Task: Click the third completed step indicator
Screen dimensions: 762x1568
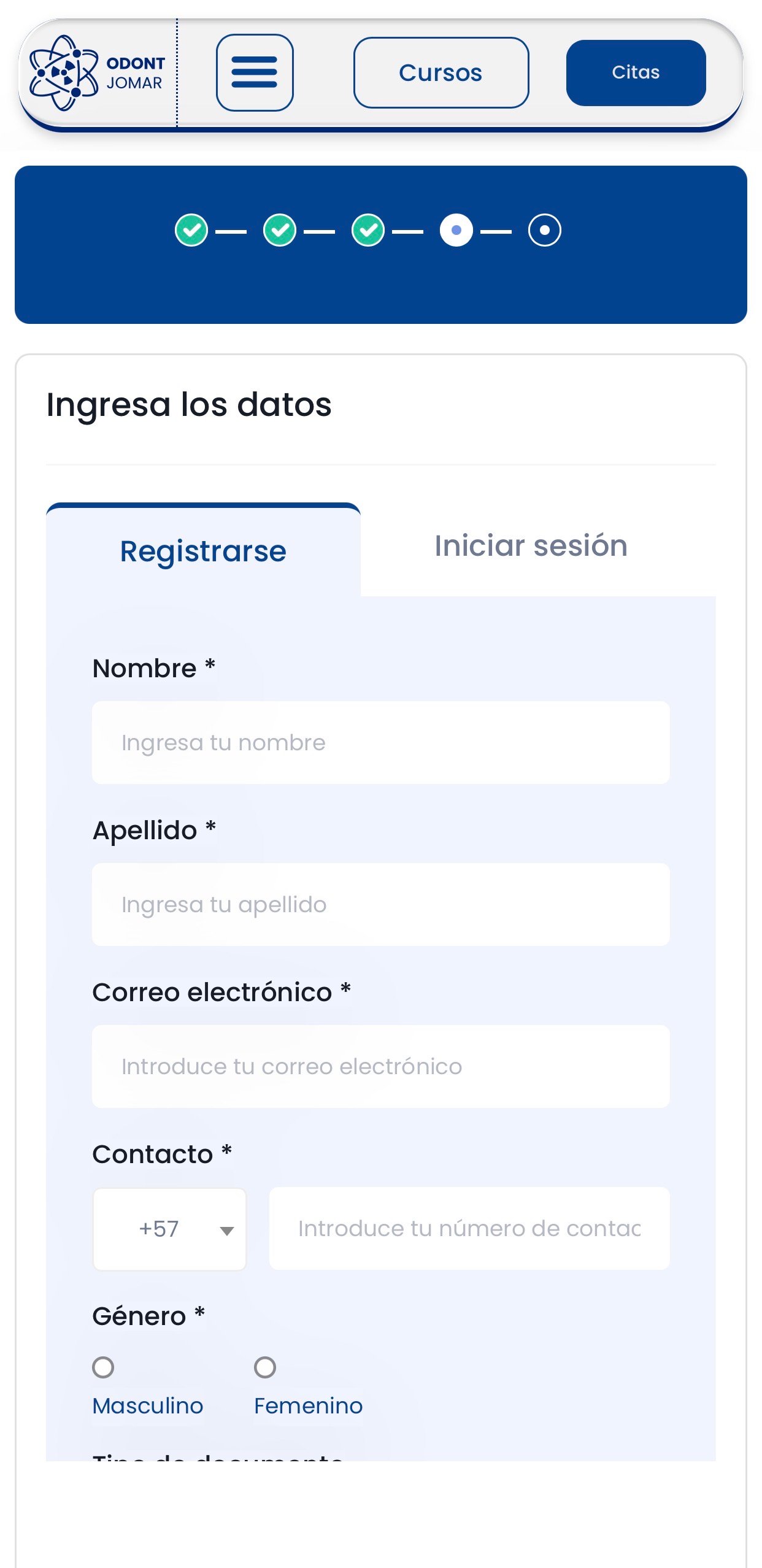Action: pos(368,229)
